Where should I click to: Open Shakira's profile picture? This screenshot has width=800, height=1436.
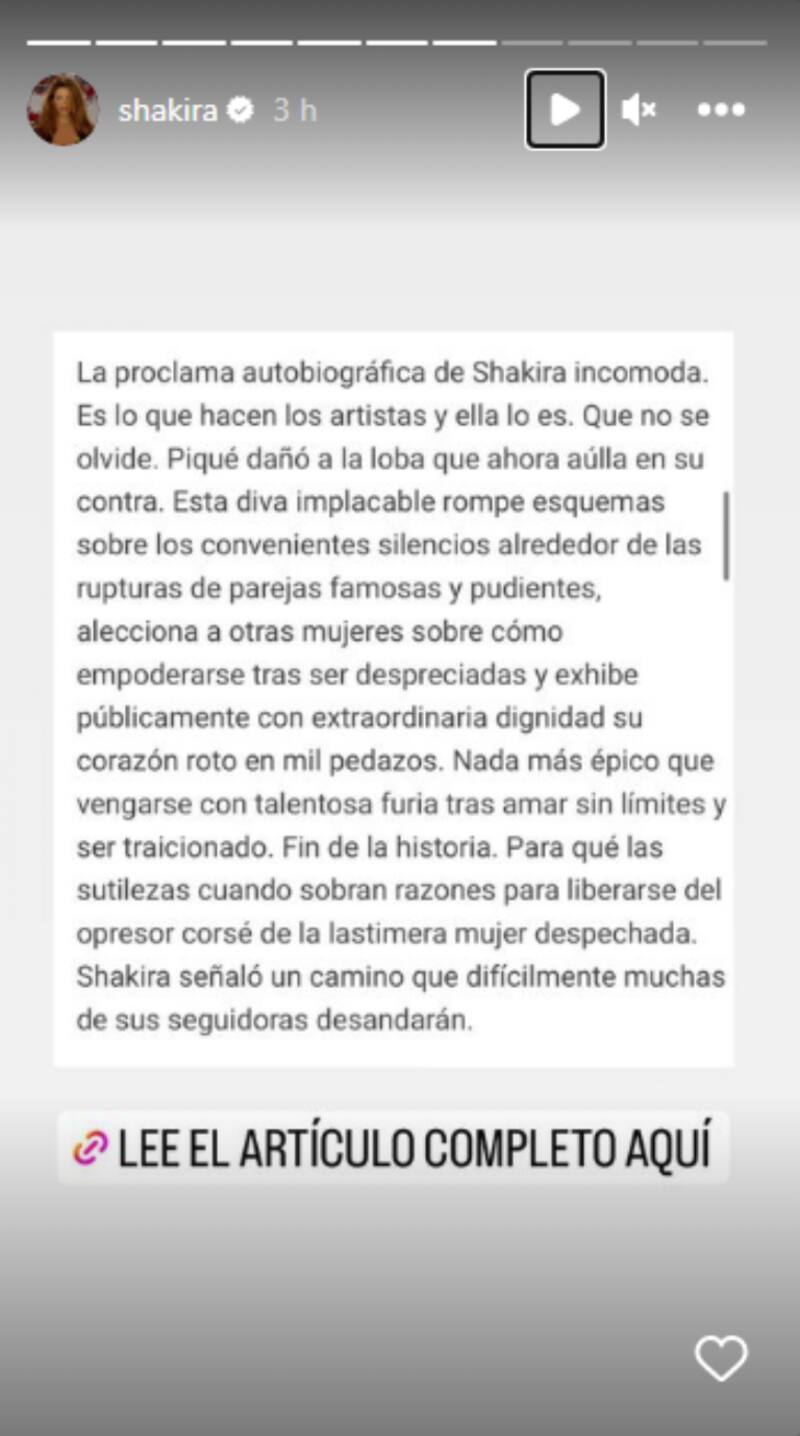pos(63,110)
